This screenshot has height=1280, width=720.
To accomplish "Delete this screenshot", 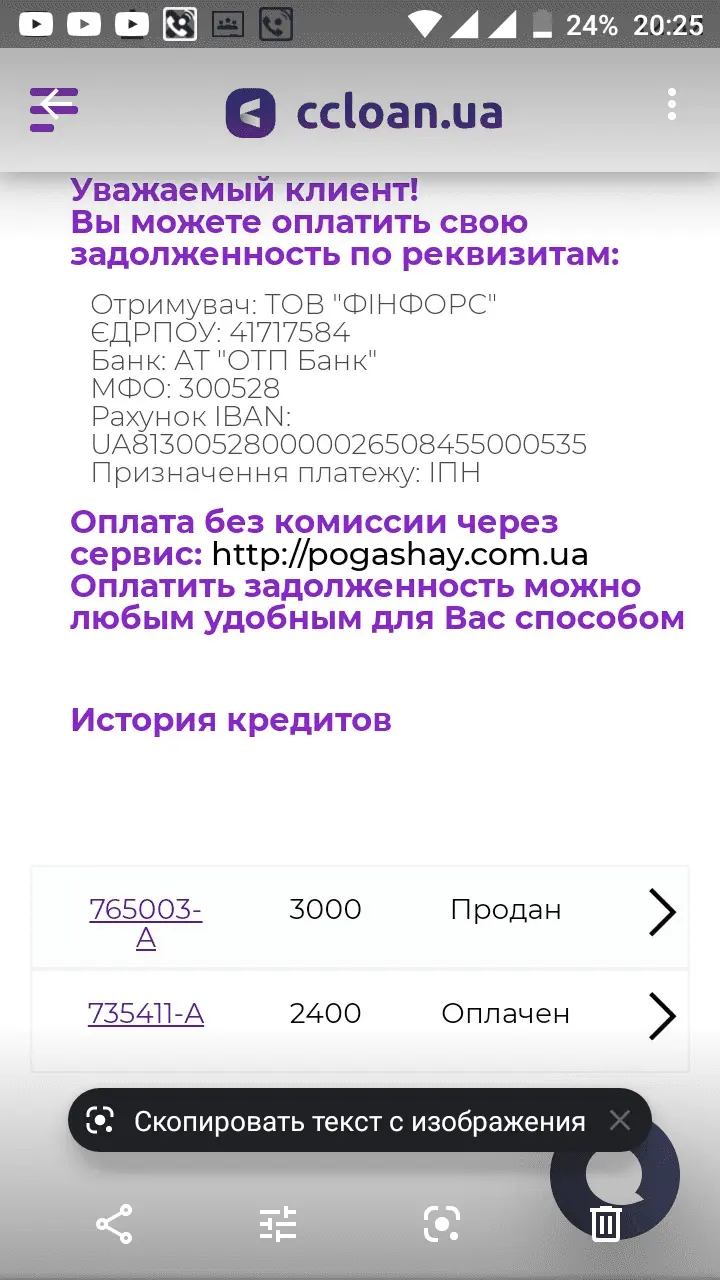I will tap(606, 1224).
